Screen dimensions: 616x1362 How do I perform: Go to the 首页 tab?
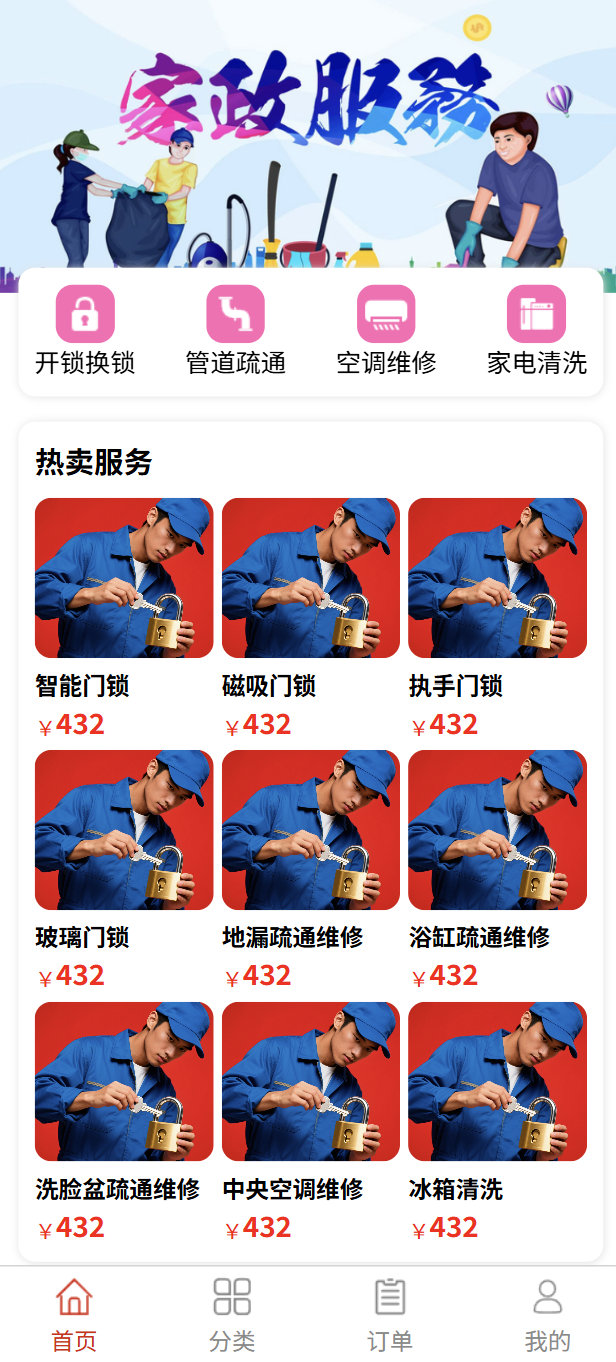click(x=75, y=1313)
